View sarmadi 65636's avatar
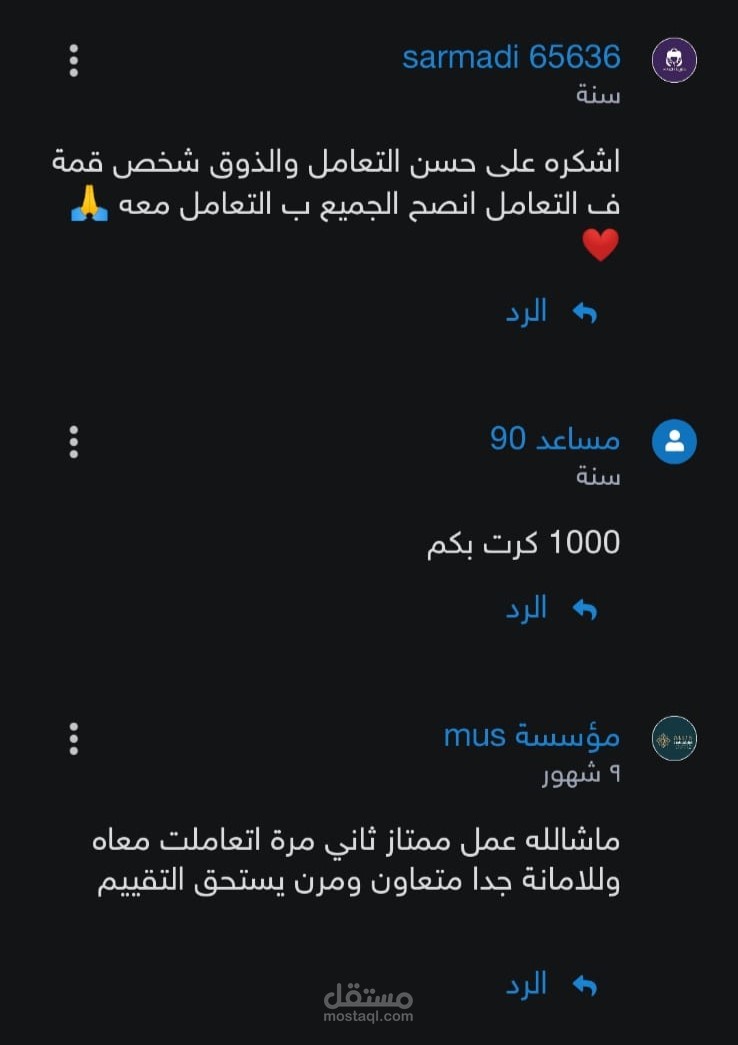The image size is (738, 1045). point(674,60)
